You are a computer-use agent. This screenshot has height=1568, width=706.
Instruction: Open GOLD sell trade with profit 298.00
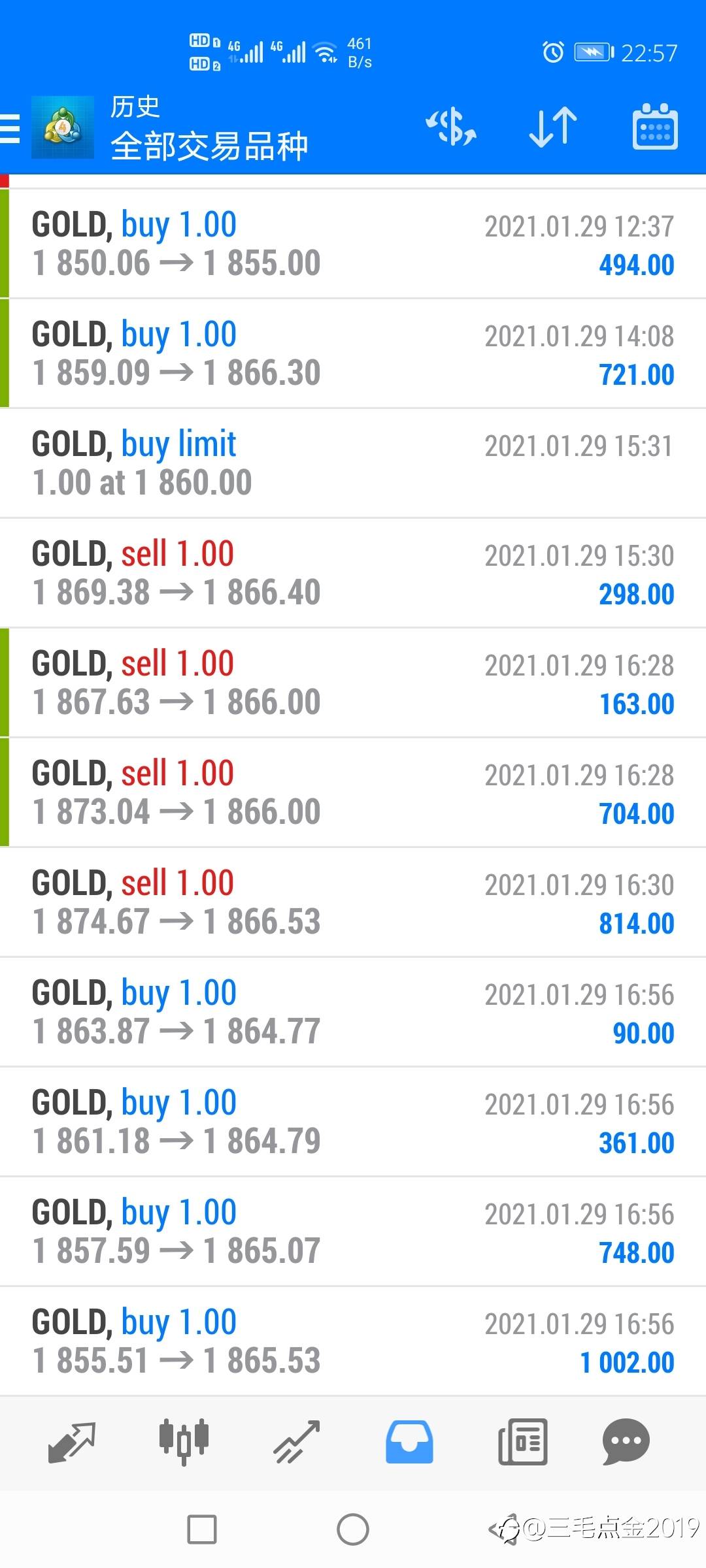(353, 573)
